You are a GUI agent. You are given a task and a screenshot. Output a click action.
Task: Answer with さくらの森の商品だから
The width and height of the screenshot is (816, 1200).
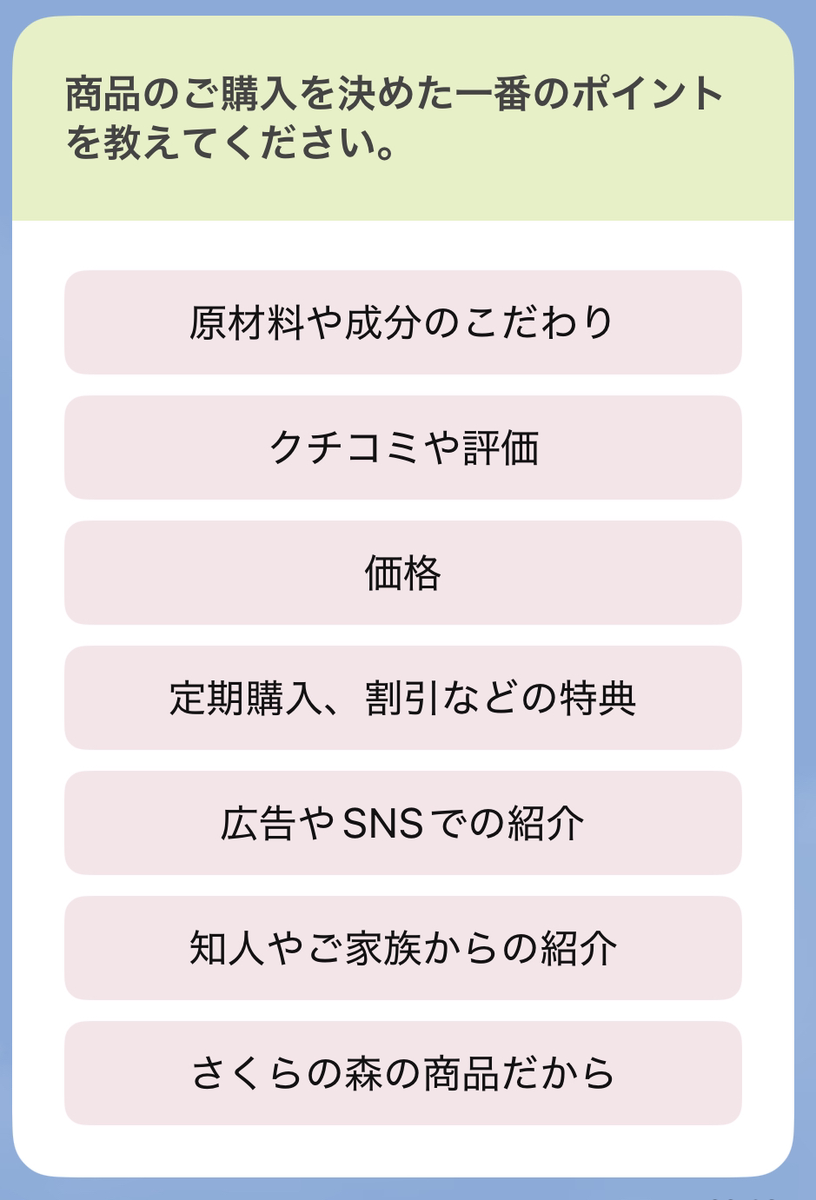(x=403, y=1073)
